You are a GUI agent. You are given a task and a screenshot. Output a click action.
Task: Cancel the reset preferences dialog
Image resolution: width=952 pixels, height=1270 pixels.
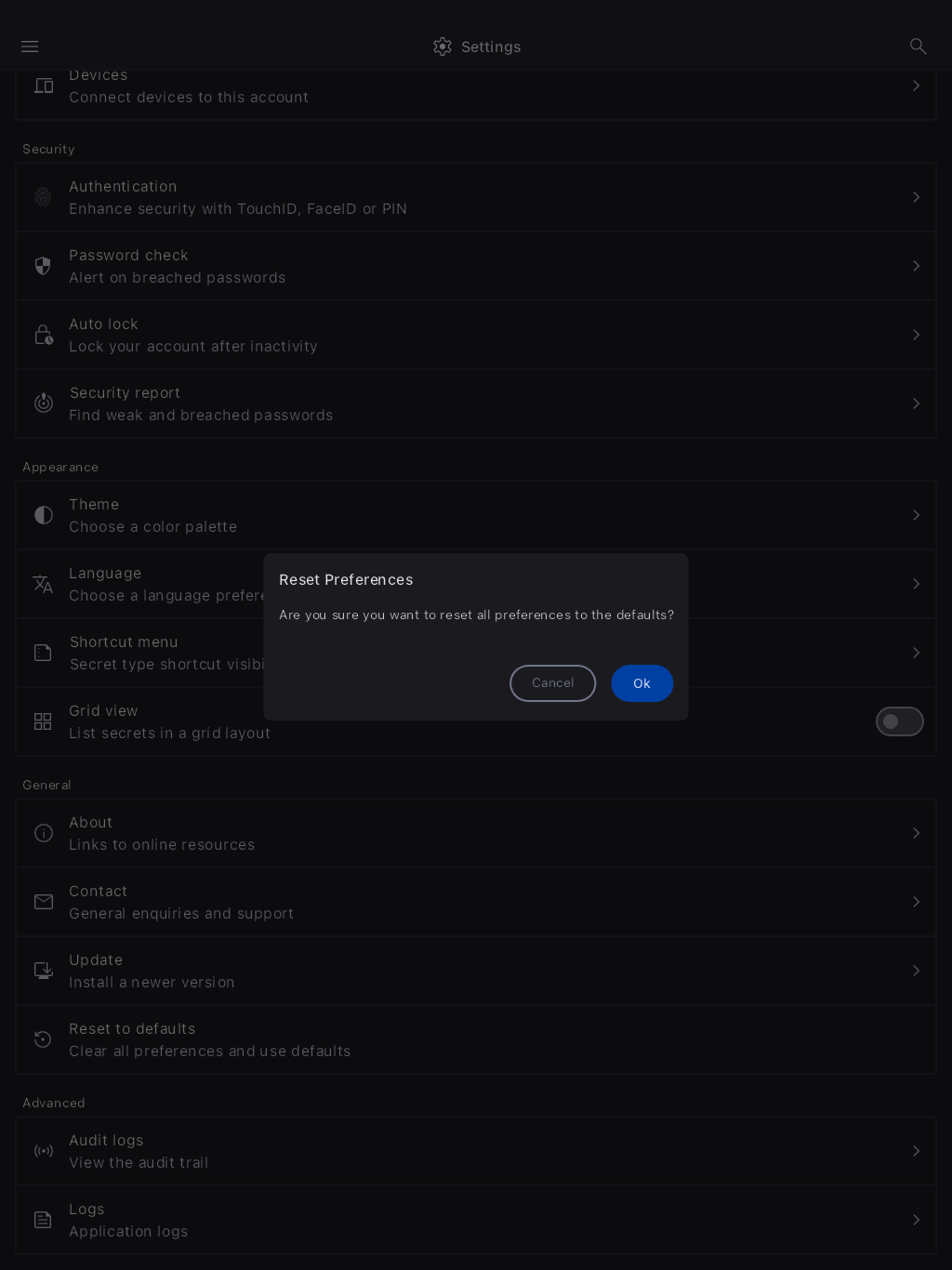(552, 683)
